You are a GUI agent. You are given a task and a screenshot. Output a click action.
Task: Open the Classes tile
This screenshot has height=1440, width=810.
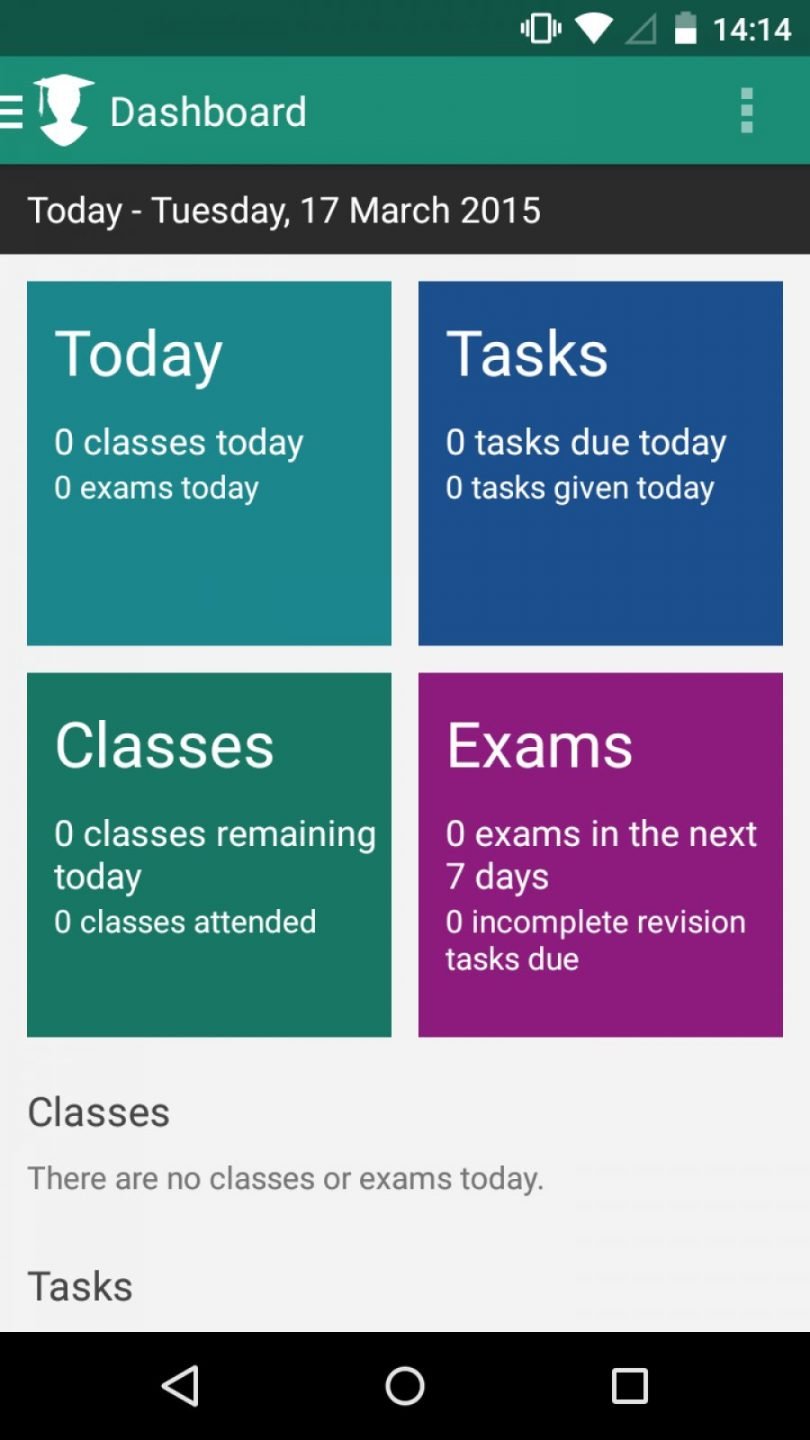pos(208,854)
